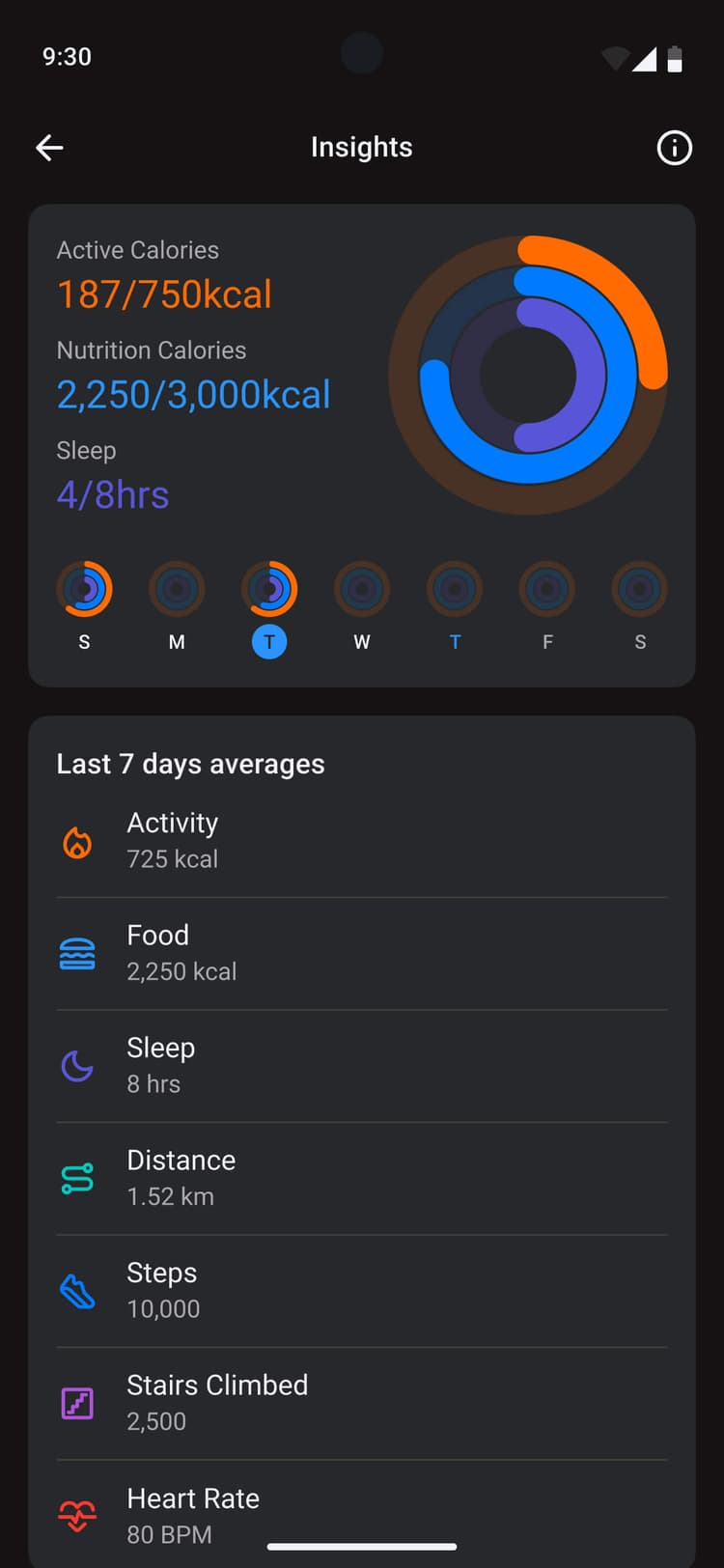This screenshot has width=724, height=1568.
Task: Open the Insights info icon
Action: pos(675,148)
